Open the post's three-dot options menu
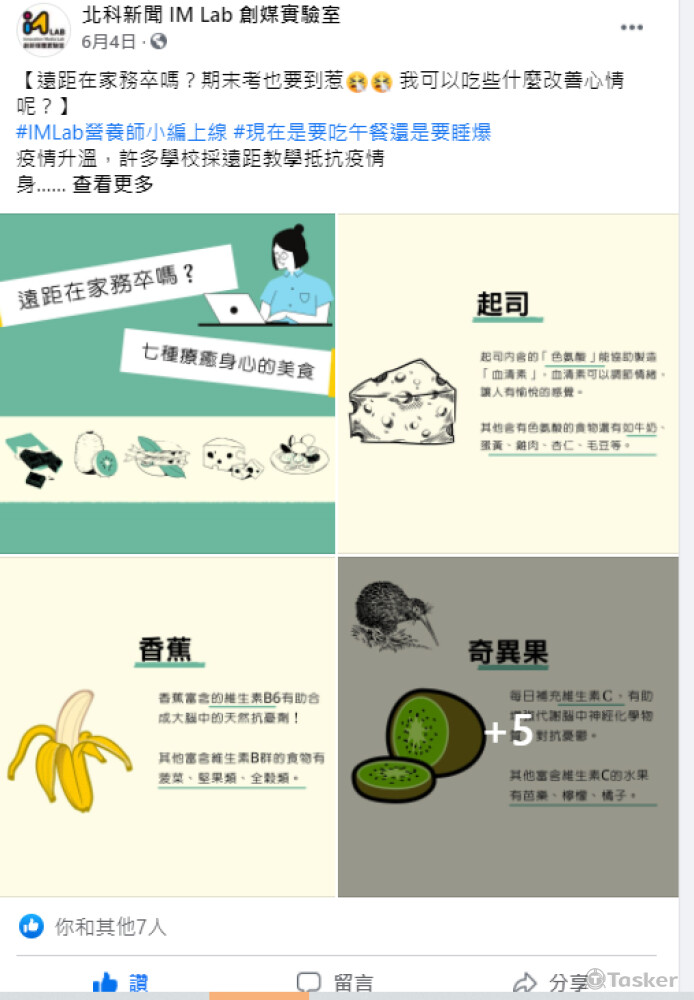The image size is (694, 1000). coord(631,28)
